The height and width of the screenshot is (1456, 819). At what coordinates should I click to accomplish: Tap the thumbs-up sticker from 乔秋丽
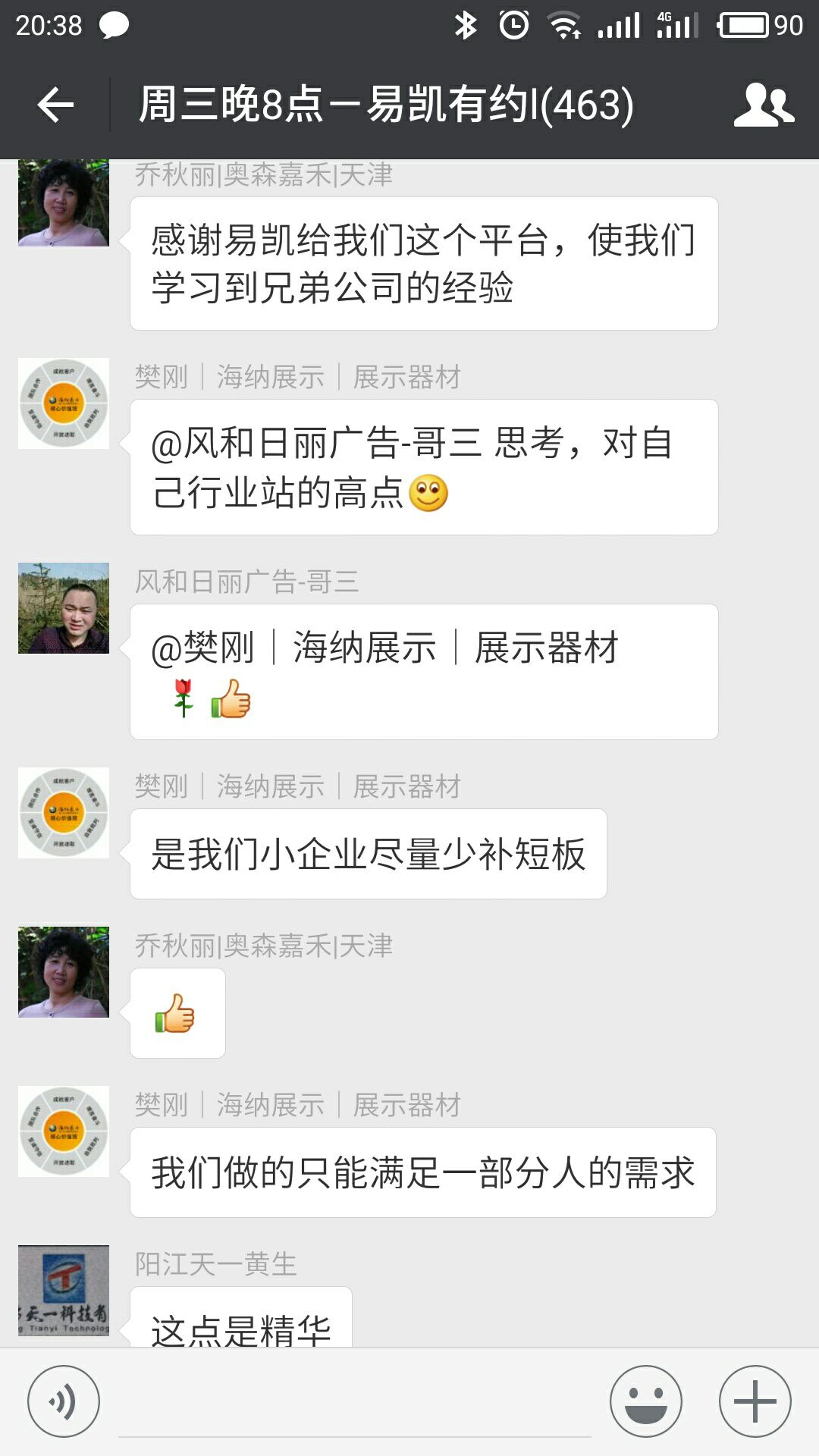point(177,1014)
